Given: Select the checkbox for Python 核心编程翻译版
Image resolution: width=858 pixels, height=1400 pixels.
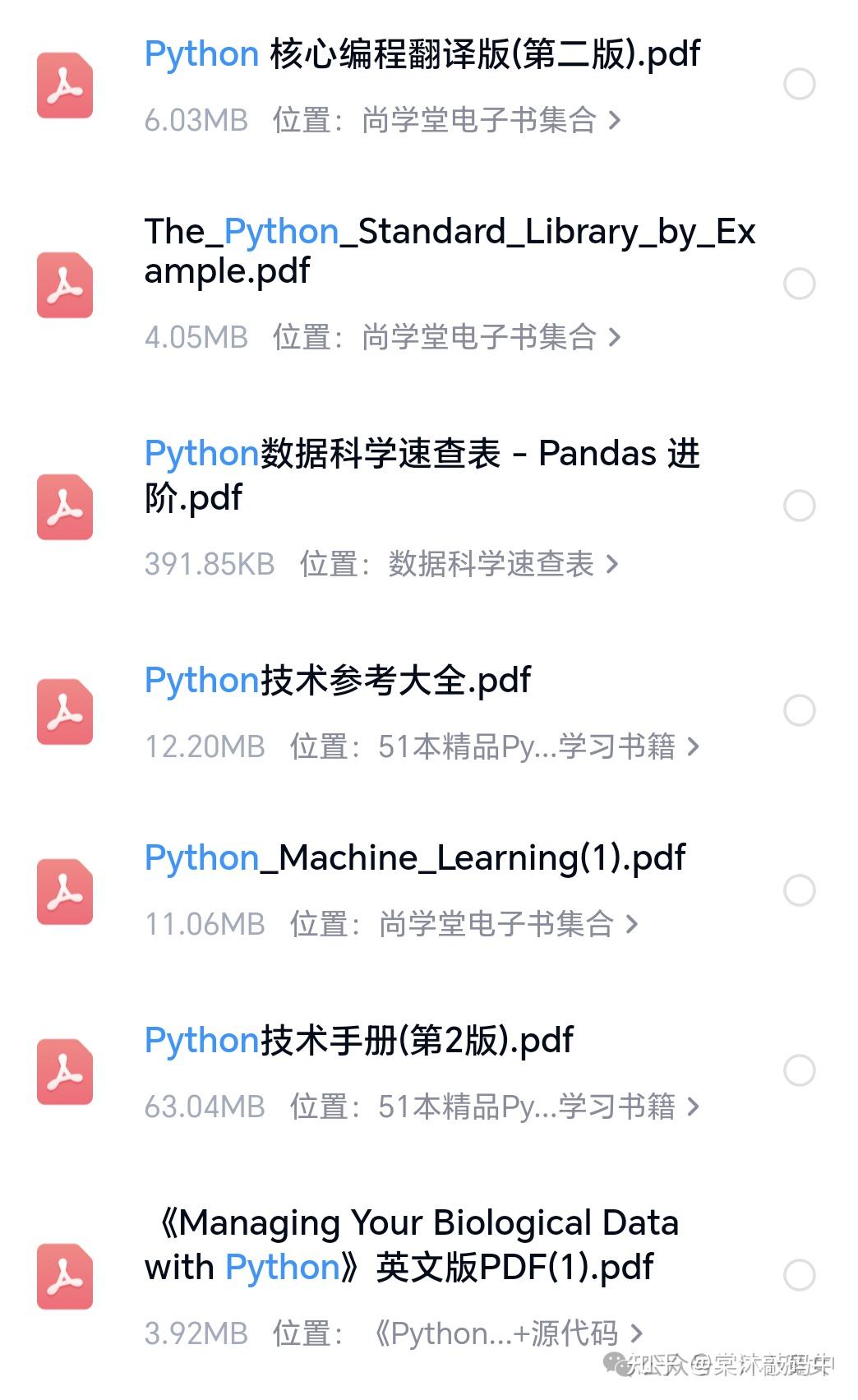Looking at the screenshot, I should (800, 84).
